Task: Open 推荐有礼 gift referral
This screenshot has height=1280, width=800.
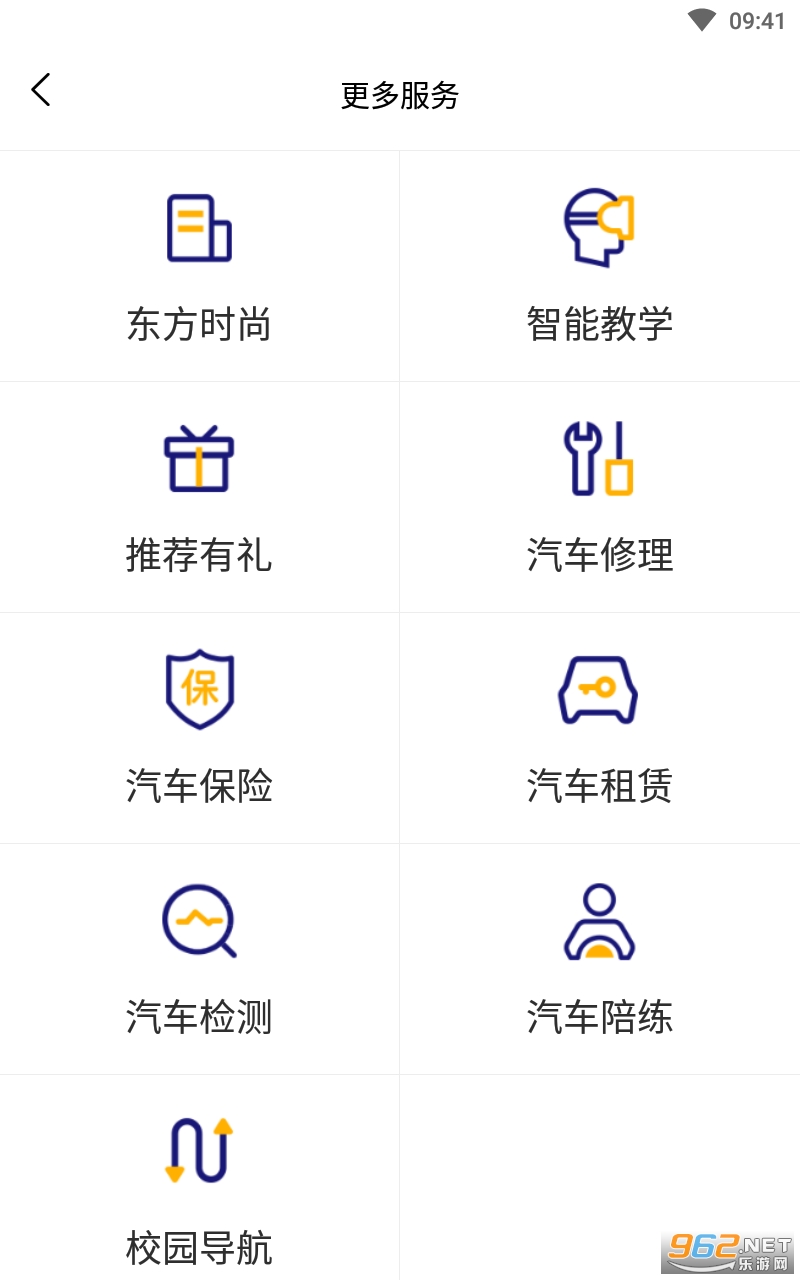Action: [x=199, y=498]
